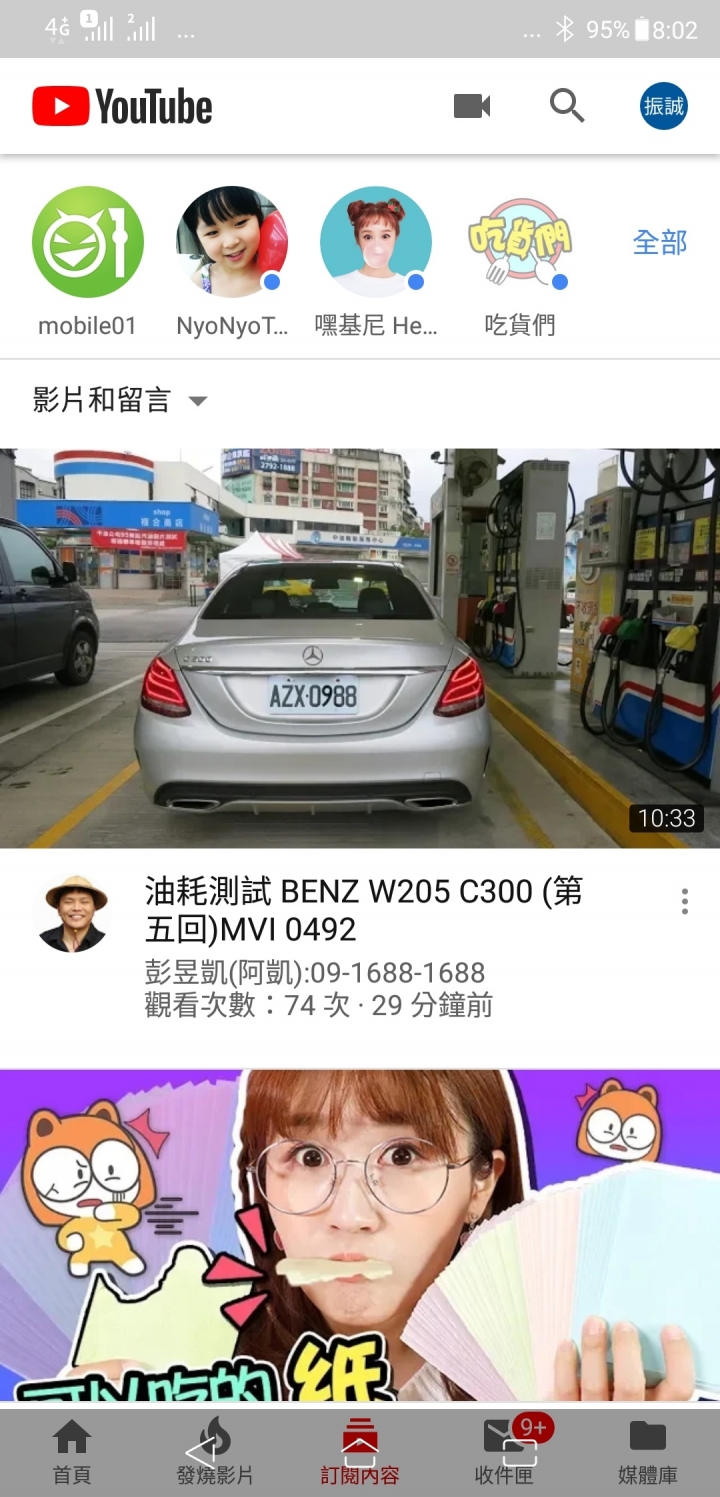Open YouTube search
The height and width of the screenshot is (1497, 720).
click(567, 106)
